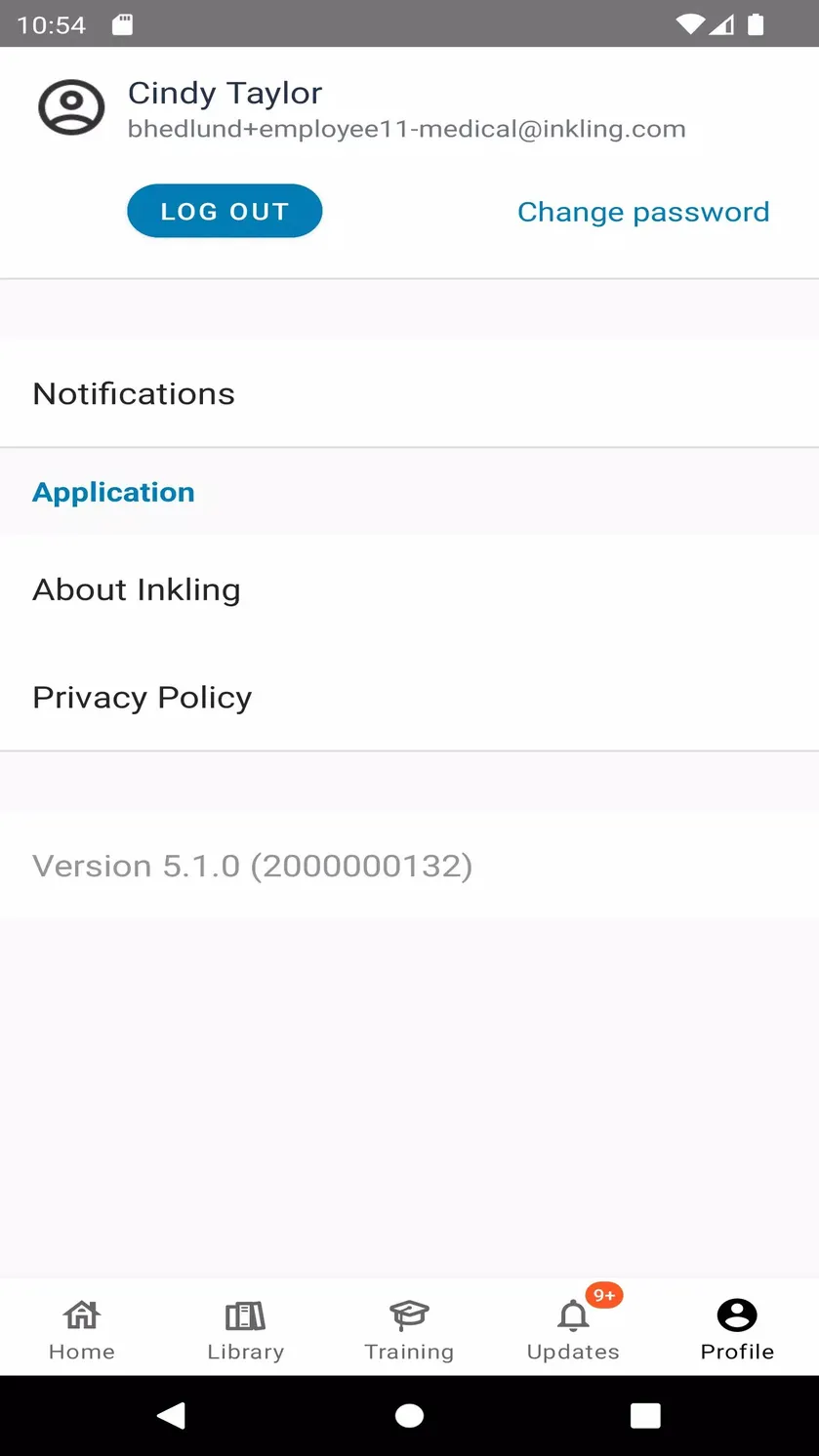
Task: Log out of Cindy Taylor's account
Action: click(225, 211)
